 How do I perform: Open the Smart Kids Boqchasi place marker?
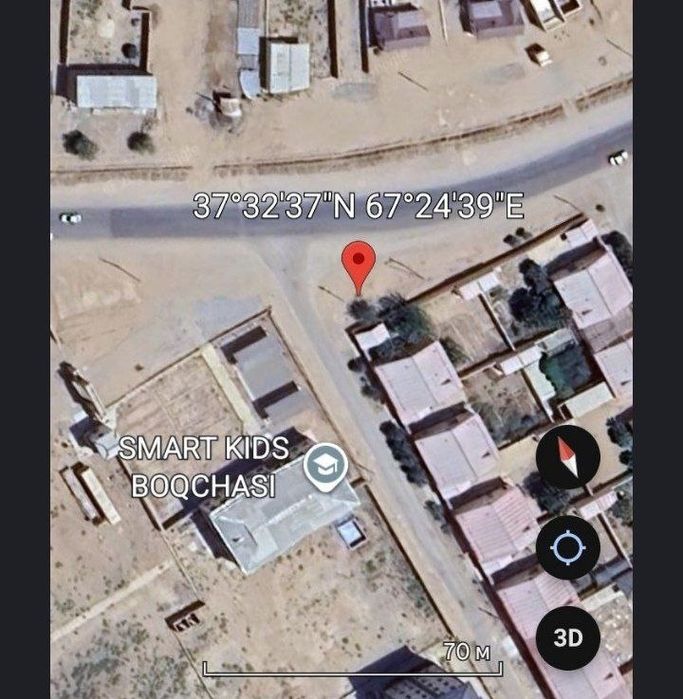pyautogui.click(x=325, y=467)
